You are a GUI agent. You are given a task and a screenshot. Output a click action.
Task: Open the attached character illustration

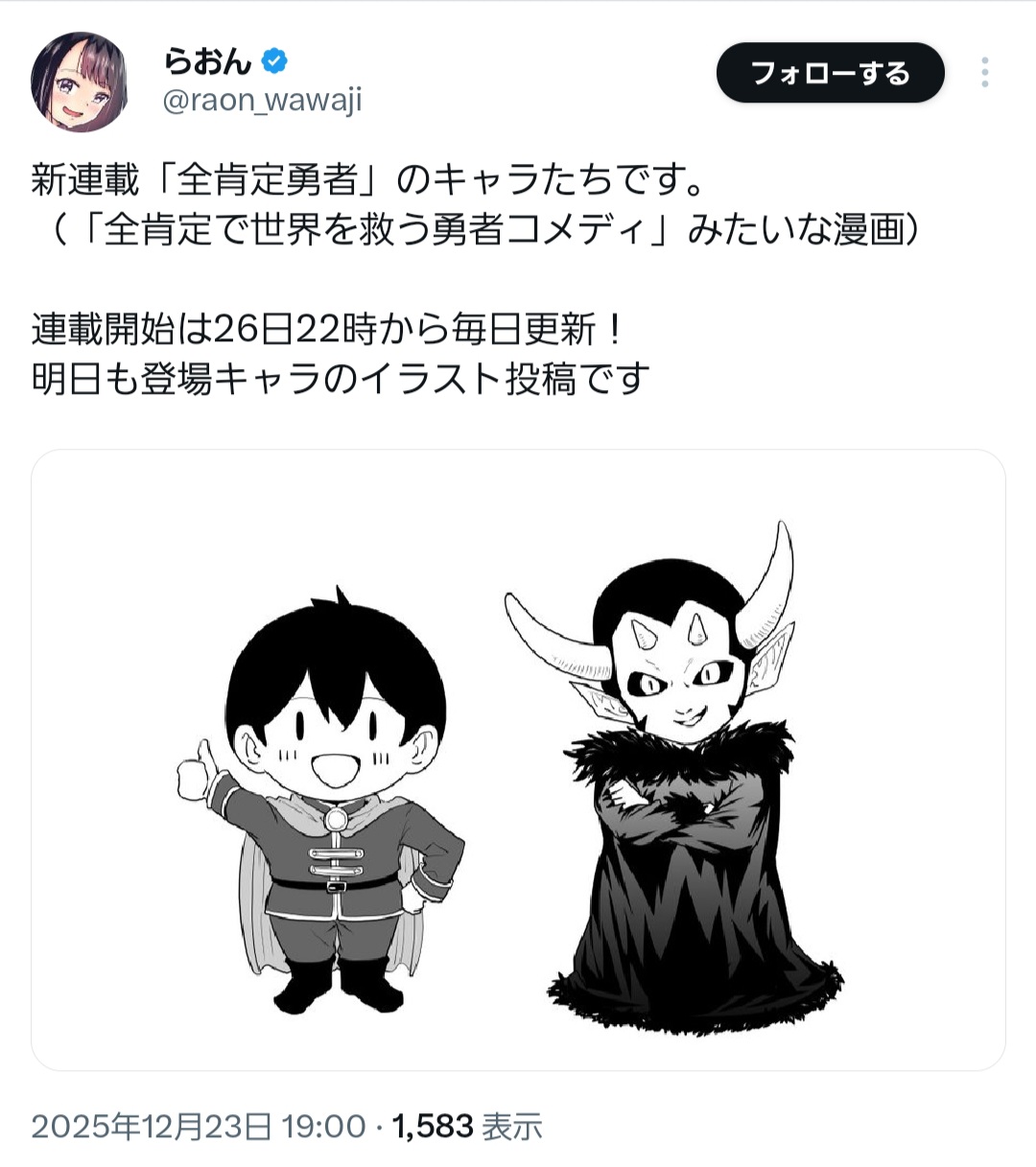tap(518, 759)
